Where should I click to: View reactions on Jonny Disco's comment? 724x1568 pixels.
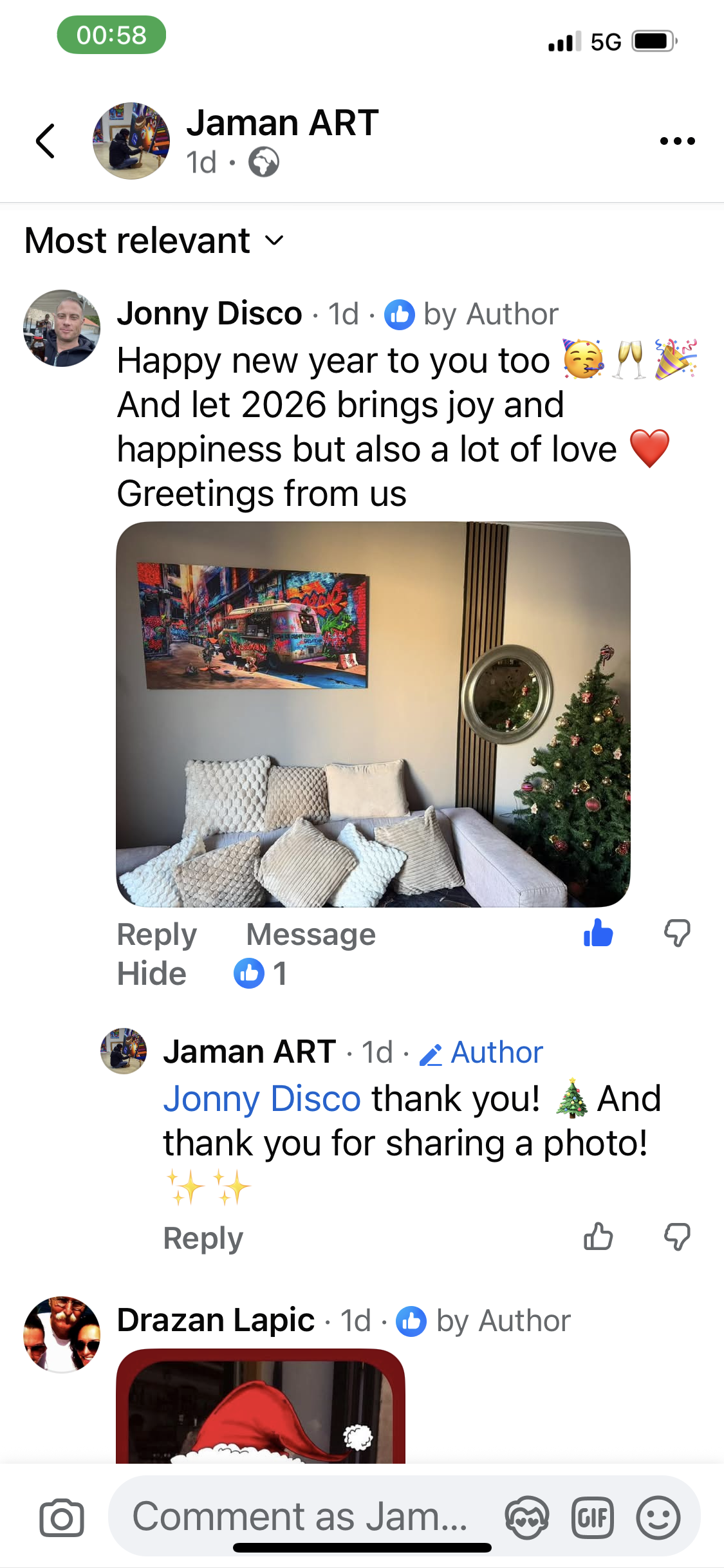click(260, 974)
